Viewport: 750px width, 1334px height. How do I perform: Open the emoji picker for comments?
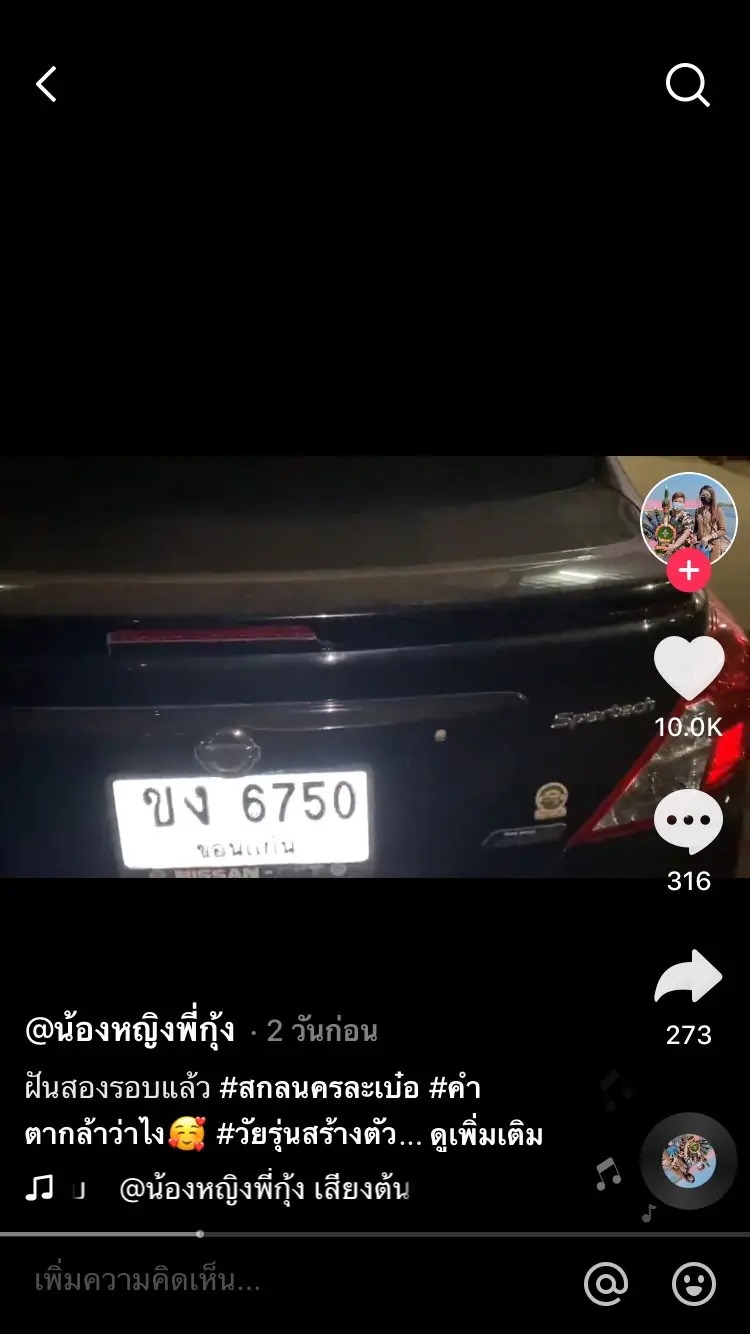tap(693, 1283)
